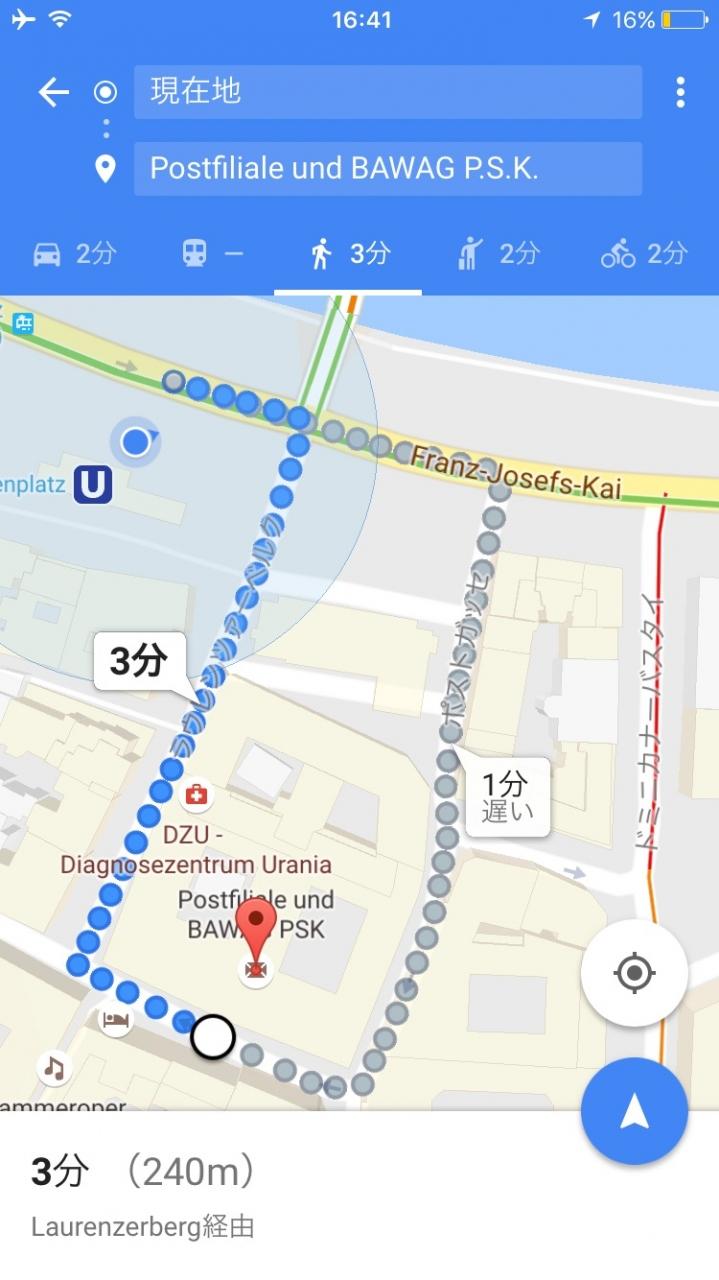Start navigation with the blue arrow button
This screenshot has height=1280, width=719.
[x=634, y=1111]
